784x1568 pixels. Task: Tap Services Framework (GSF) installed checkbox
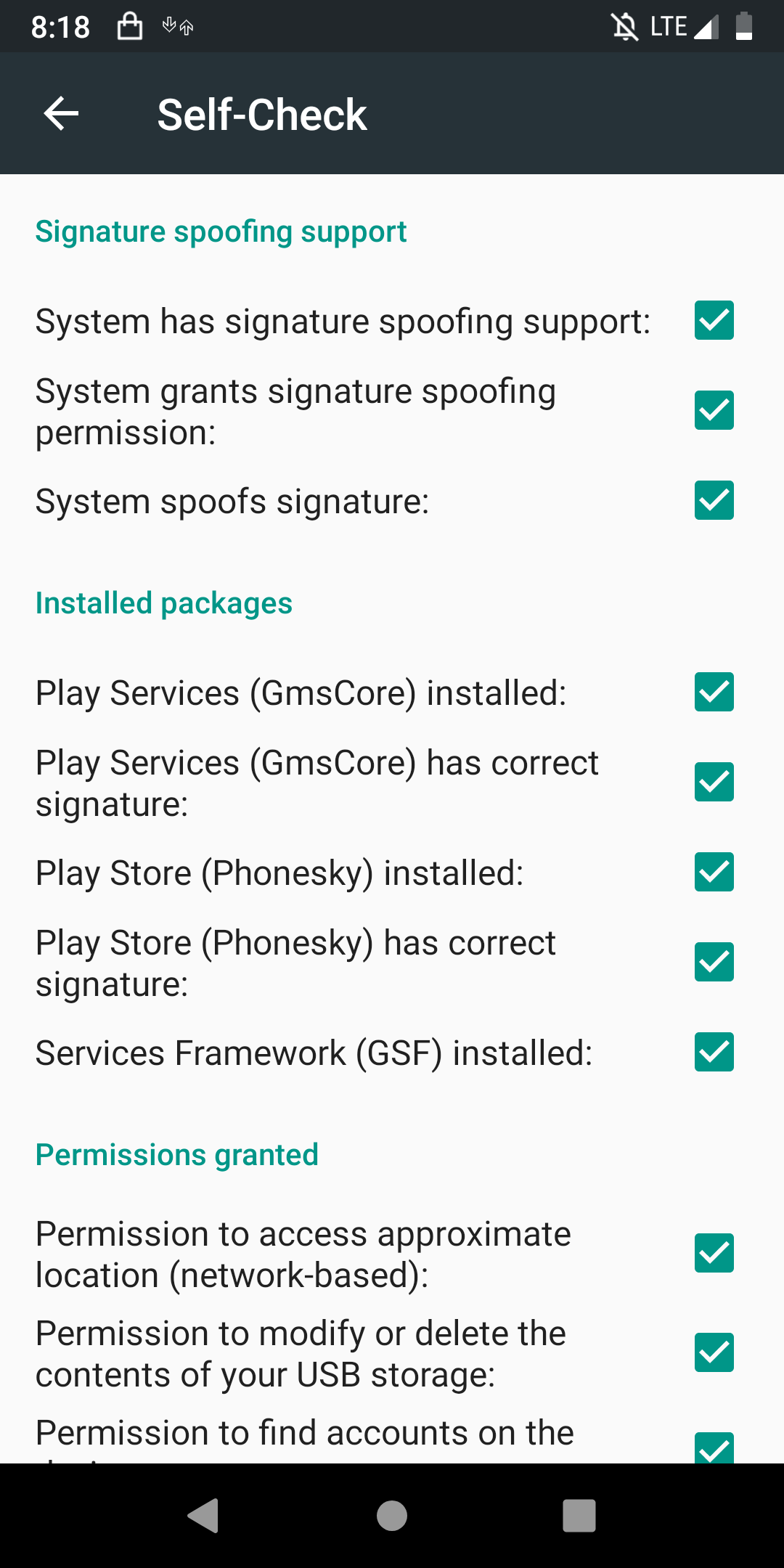714,1053
